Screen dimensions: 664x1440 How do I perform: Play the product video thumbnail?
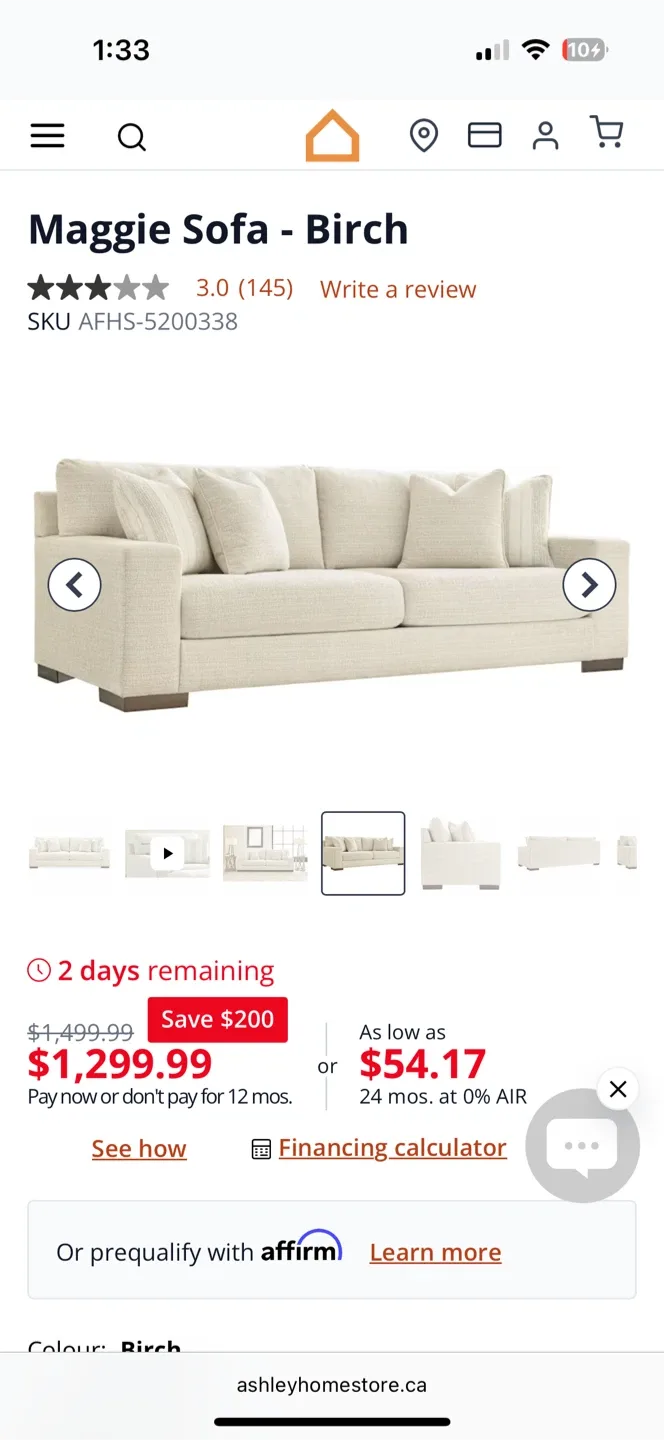(x=167, y=853)
